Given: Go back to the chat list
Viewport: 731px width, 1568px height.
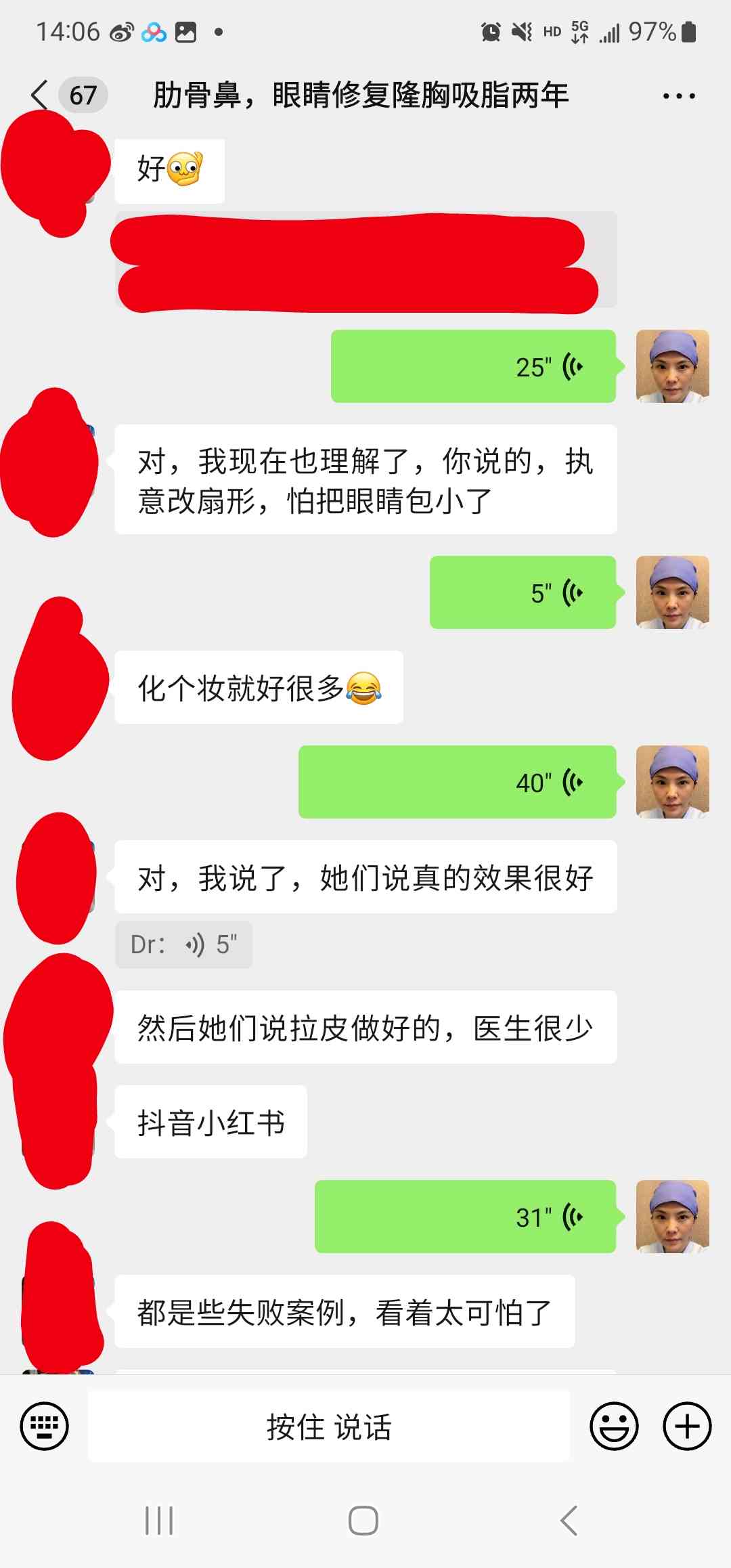Looking at the screenshot, I should pos(41,95).
